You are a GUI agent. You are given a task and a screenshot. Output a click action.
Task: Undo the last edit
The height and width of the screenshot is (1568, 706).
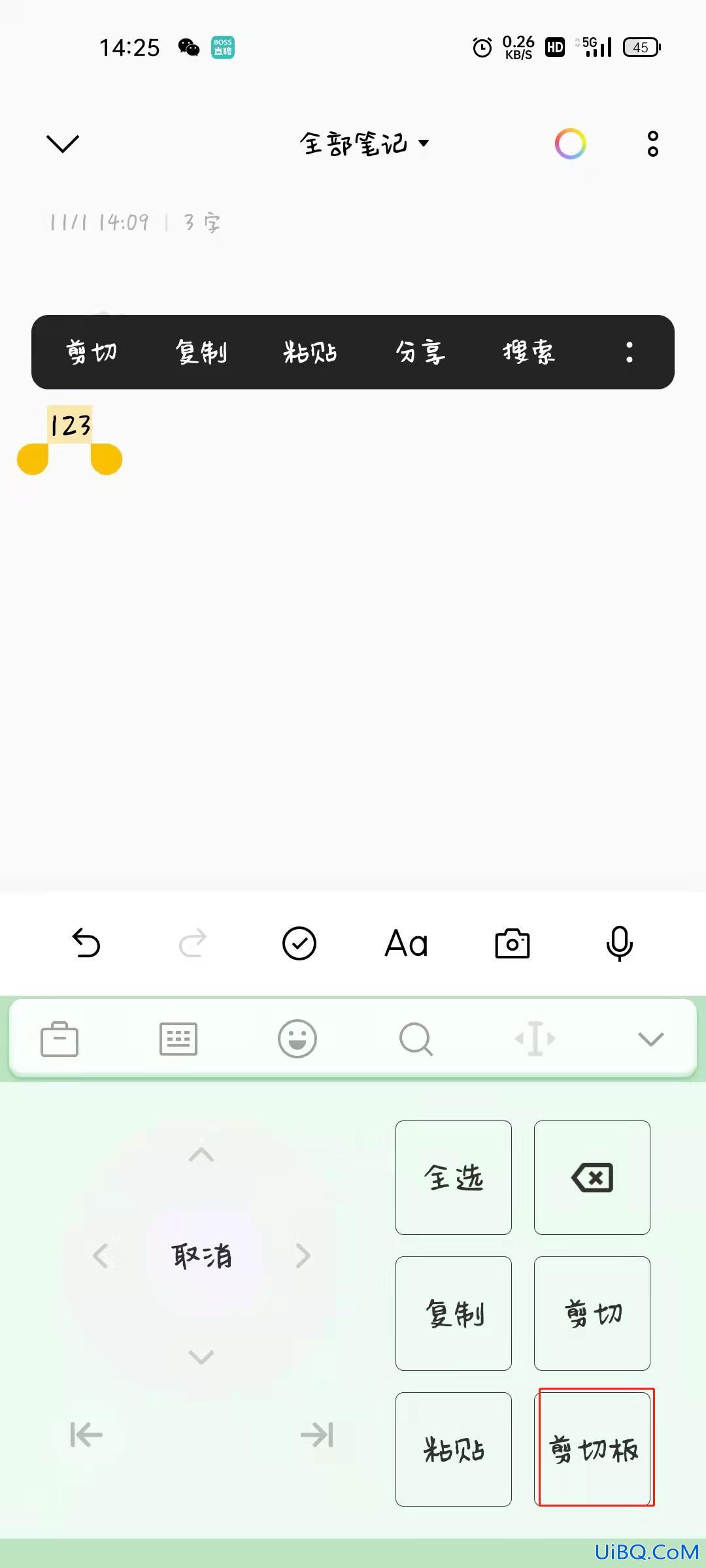coord(86,943)
